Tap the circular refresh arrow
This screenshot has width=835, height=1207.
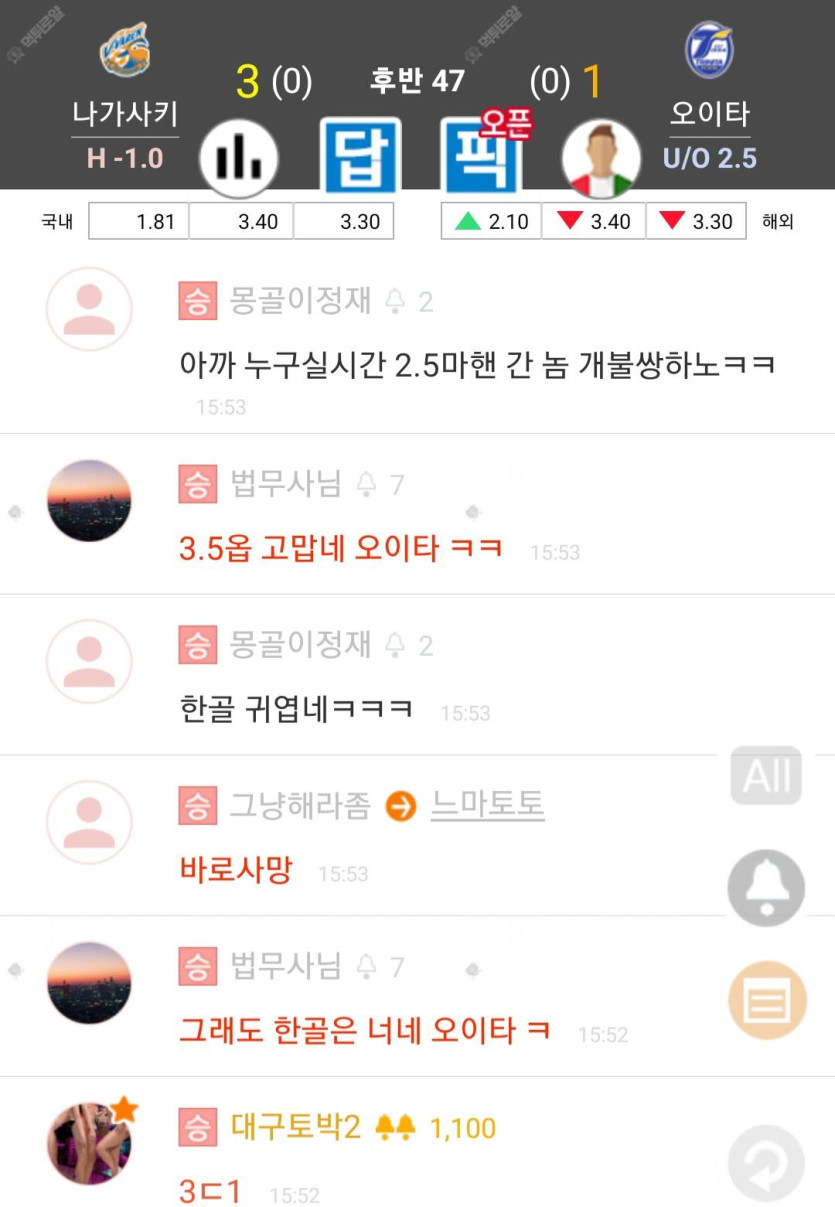[x=766, y=1163]
